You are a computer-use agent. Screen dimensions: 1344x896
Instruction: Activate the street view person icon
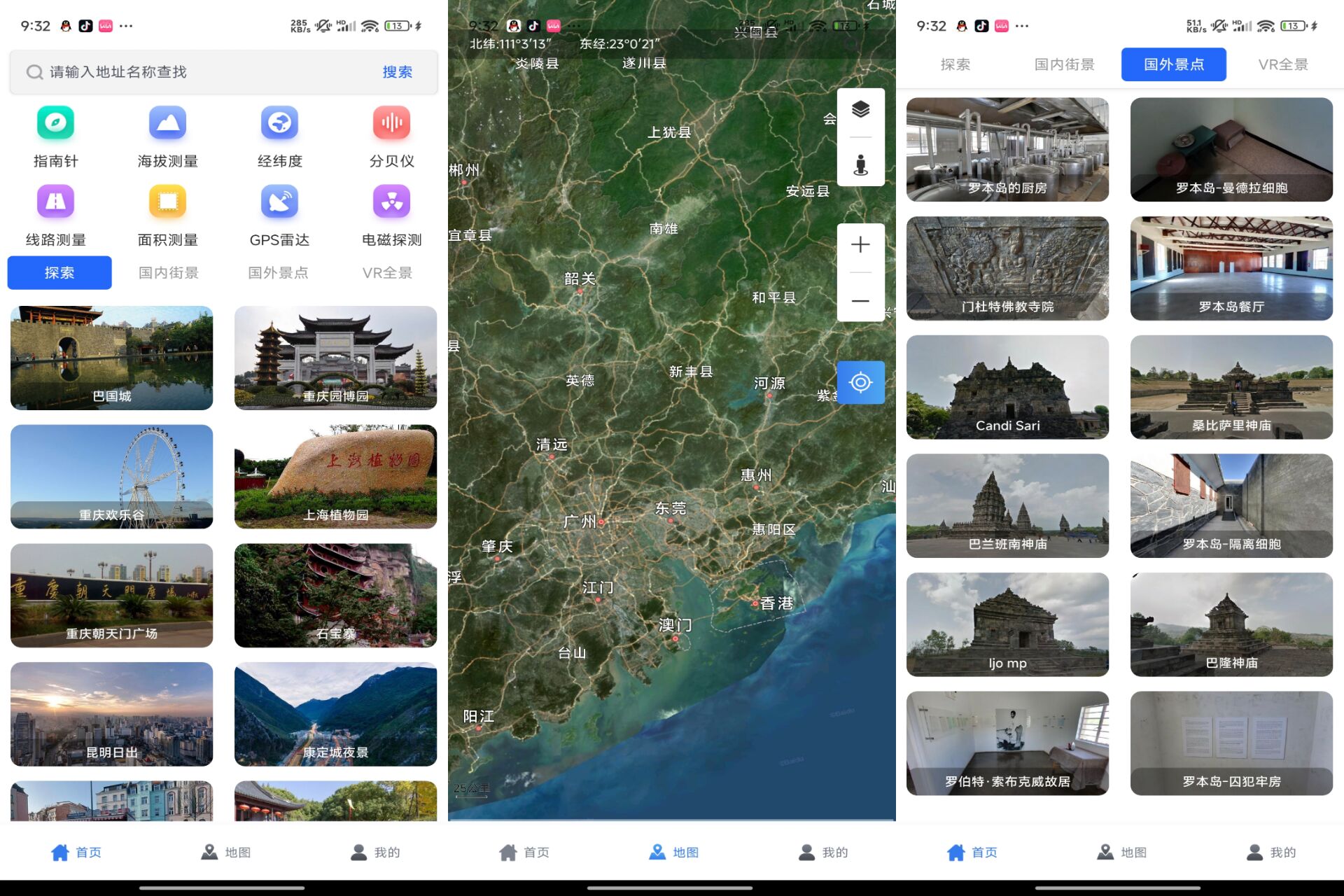click(x=860, y=164)
